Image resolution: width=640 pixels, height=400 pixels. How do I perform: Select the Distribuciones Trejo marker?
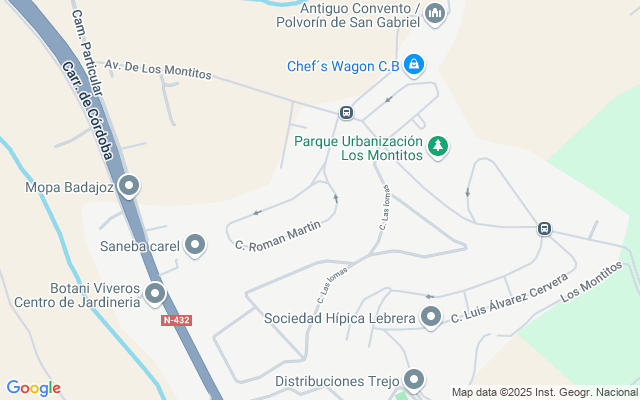click(x=415, y=380)
